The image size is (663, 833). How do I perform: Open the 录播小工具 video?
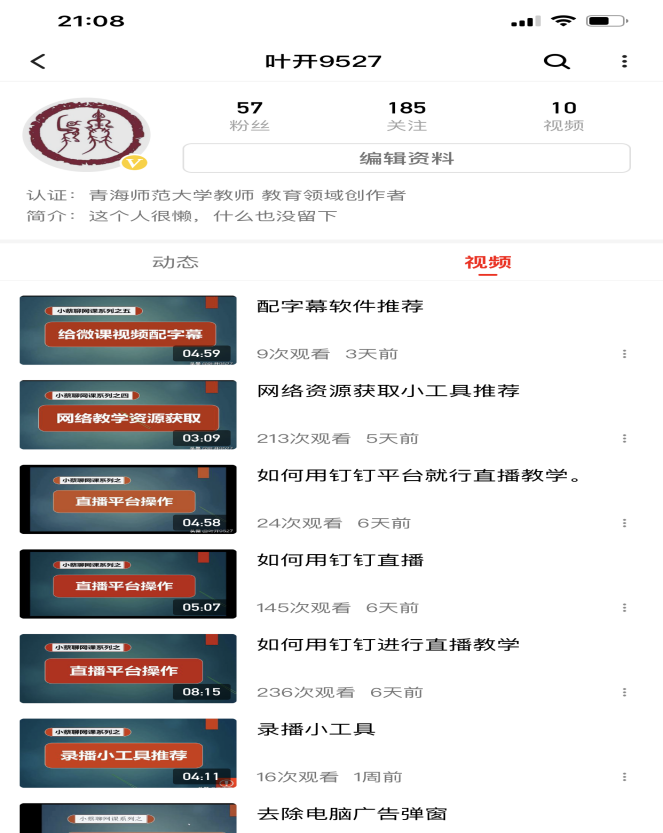click(128, 752)
